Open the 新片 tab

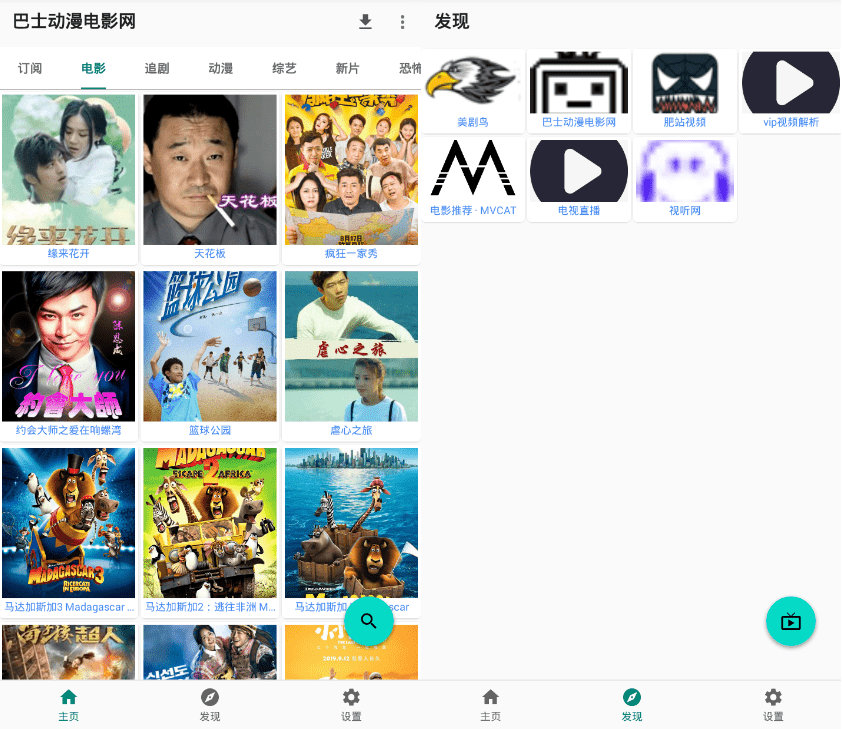pos(347,69)
